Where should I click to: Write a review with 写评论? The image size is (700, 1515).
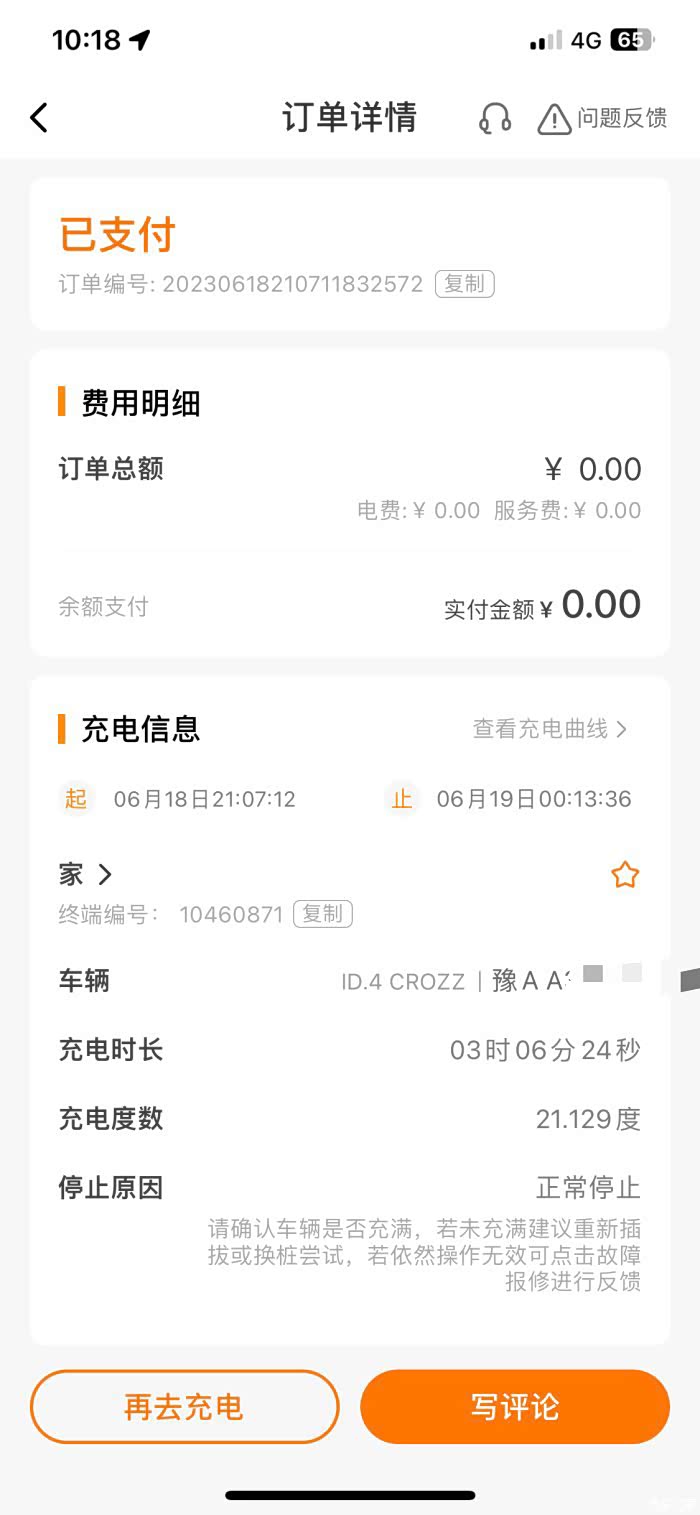point(515,1407)
